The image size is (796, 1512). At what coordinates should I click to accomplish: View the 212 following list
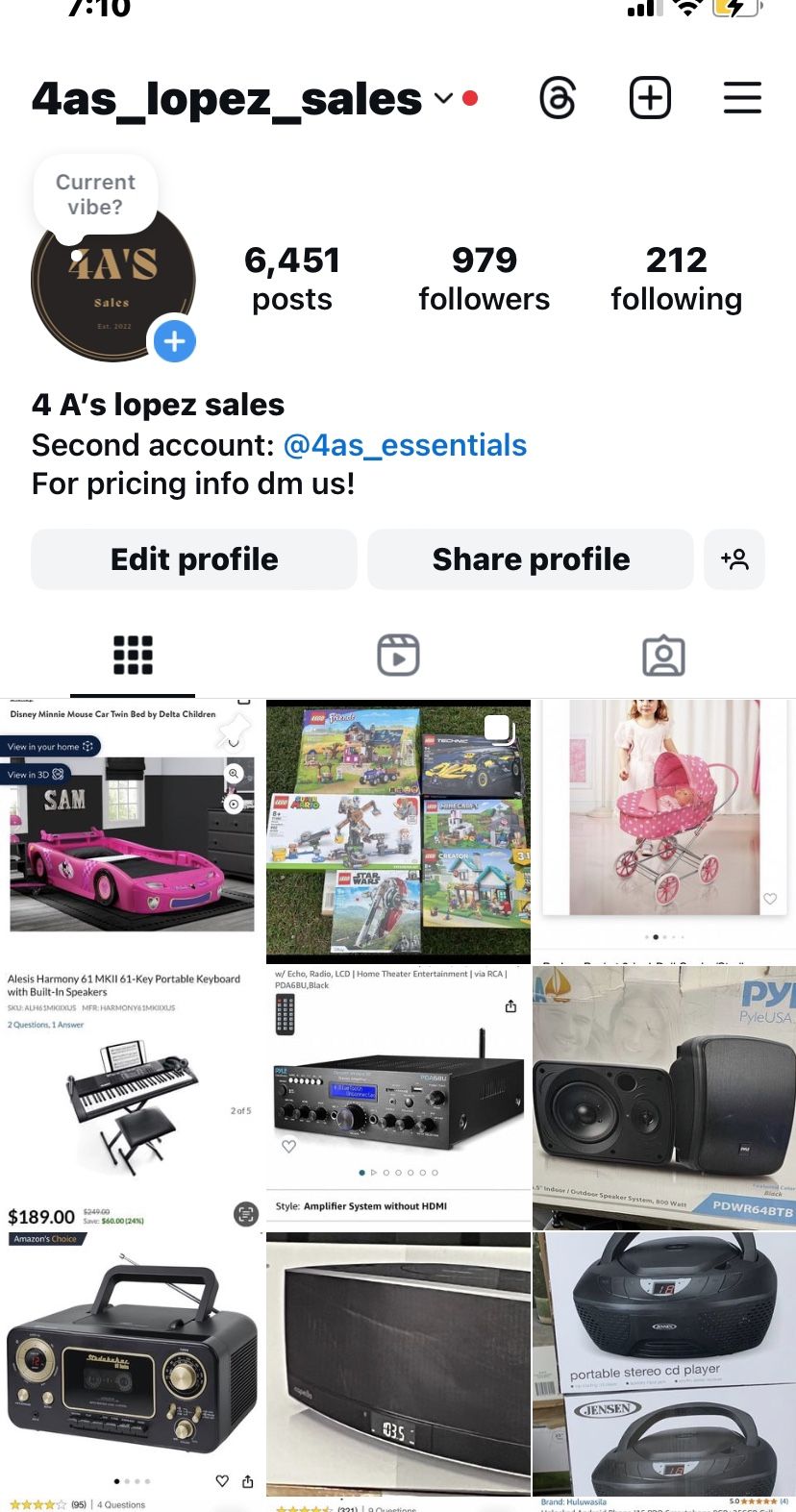[676, 279]
